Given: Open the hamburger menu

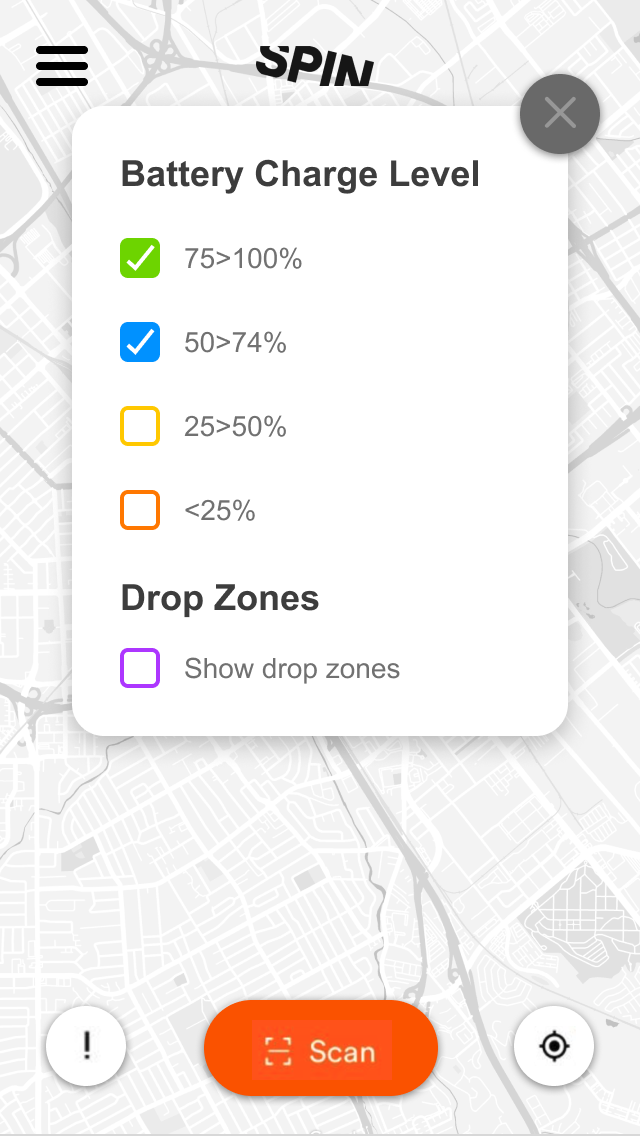Looking at the screenshot, I should [62, 66].
